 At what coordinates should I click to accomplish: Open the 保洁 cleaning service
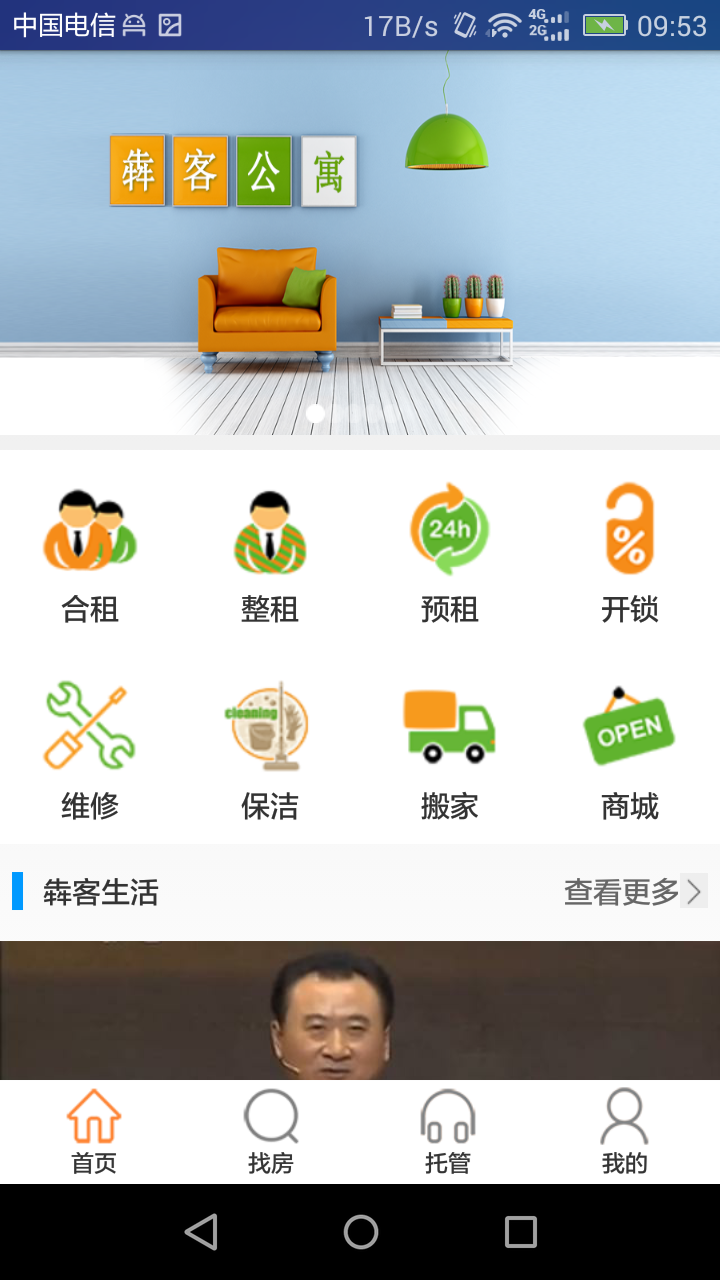click(x=270, y=750)
